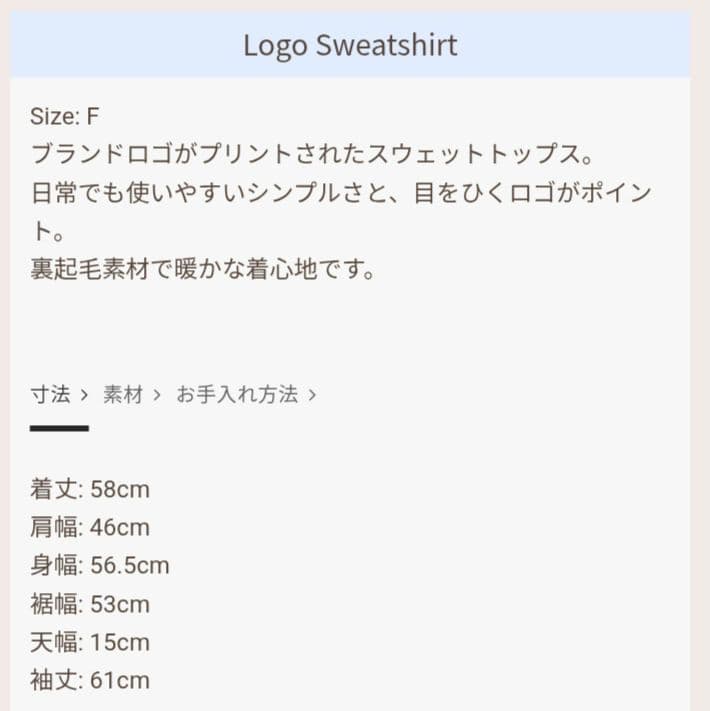
Task: Switch to the 素材 tab
Action: pos(131,395)
